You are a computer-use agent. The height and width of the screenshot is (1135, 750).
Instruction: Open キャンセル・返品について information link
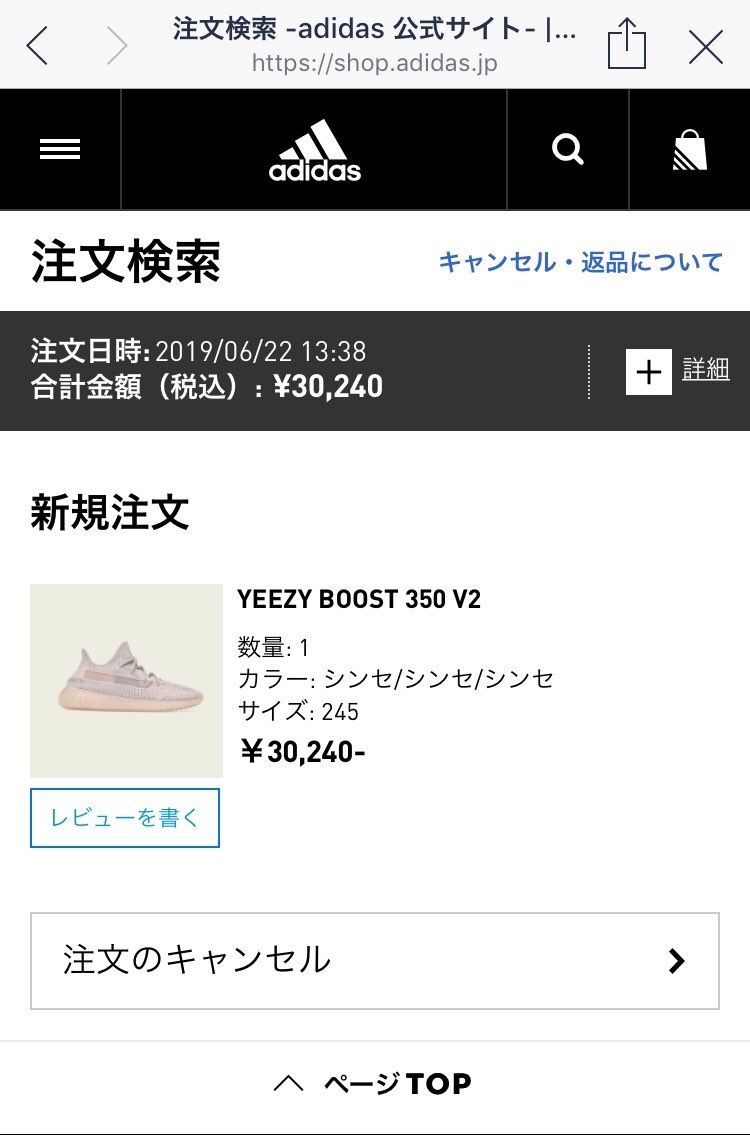click(579, 260)
